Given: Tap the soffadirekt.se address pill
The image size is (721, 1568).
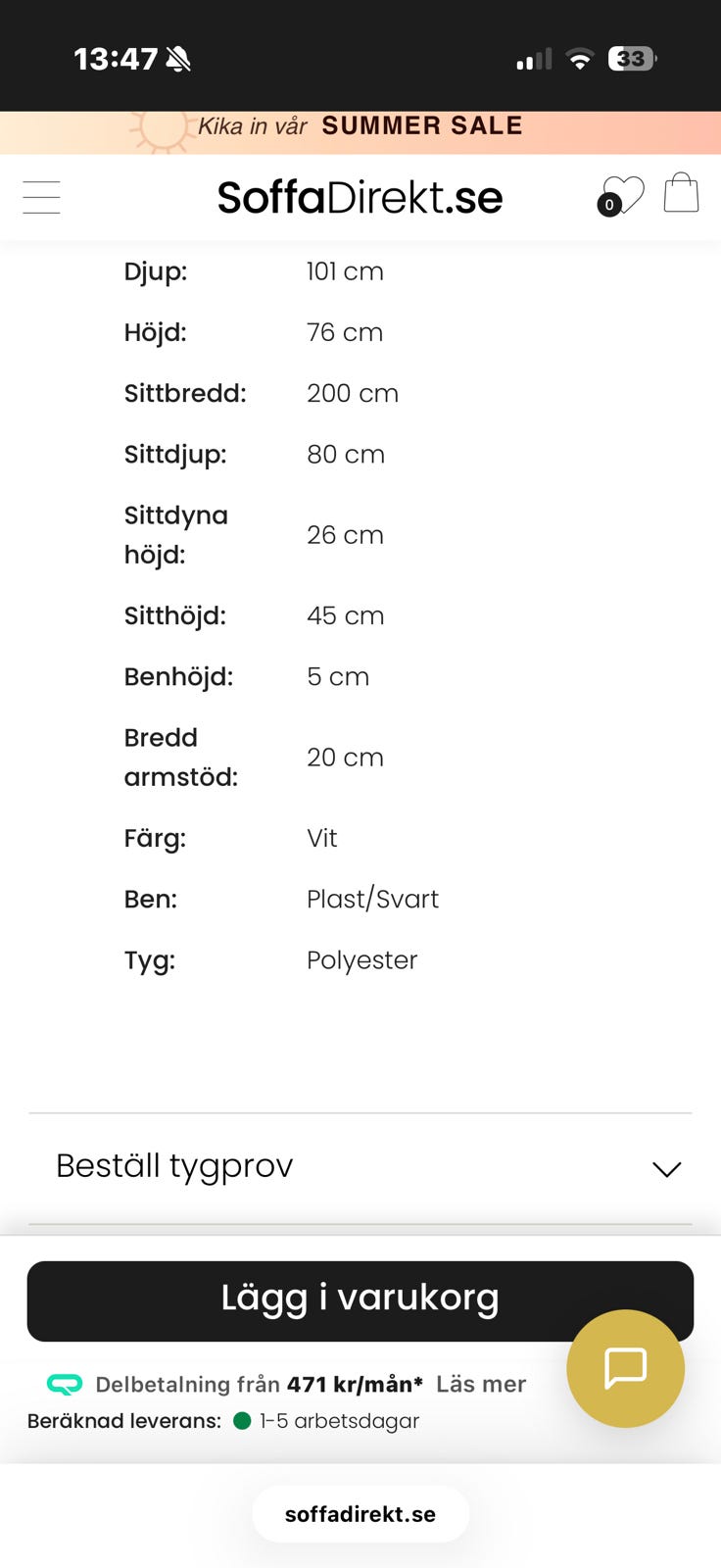Looking at the screenshot, I should tap(360, 1514).
